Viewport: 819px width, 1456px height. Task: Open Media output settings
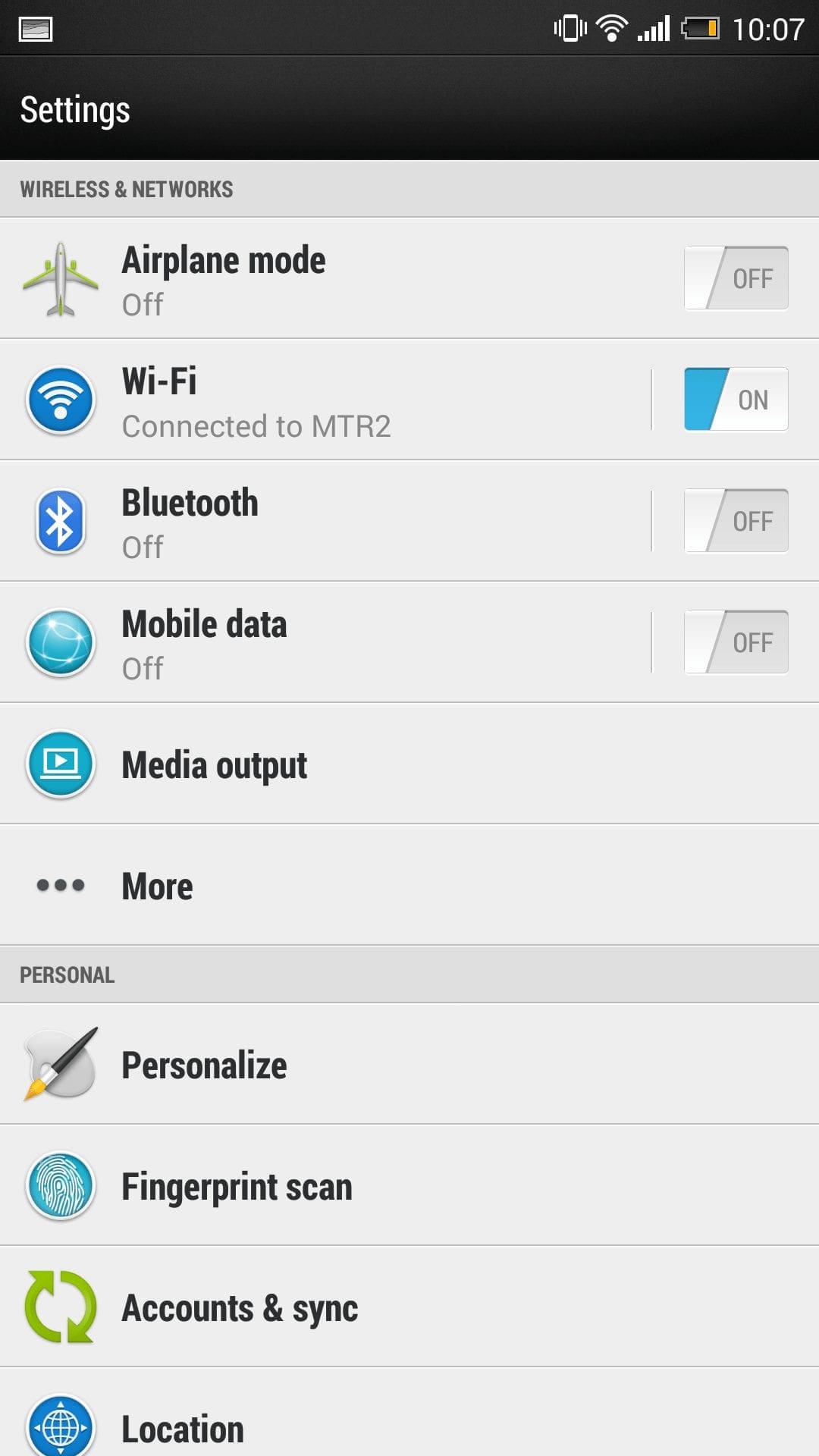pos(409,764)
